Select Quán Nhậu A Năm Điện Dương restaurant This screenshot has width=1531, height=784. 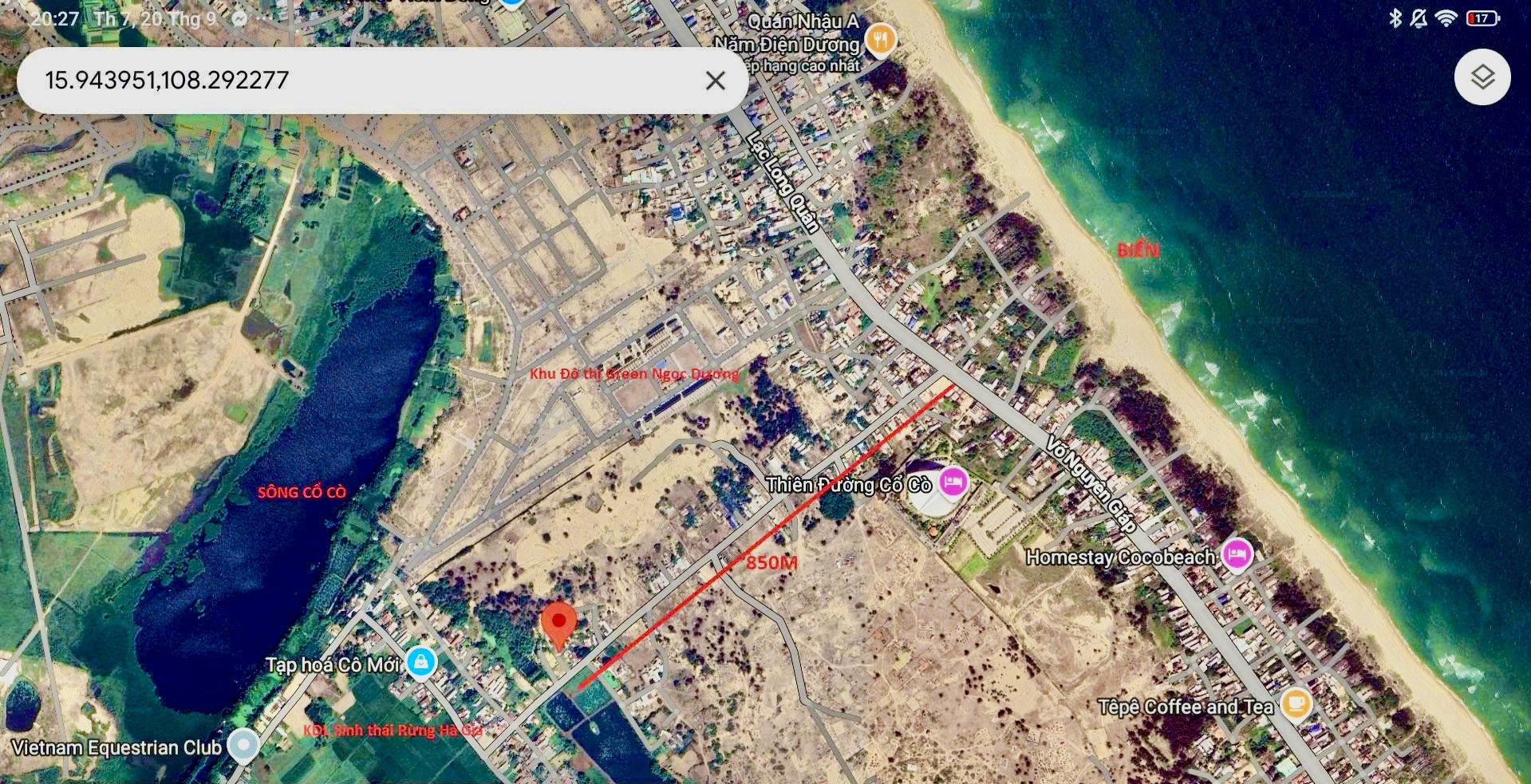tap(881, 38)
